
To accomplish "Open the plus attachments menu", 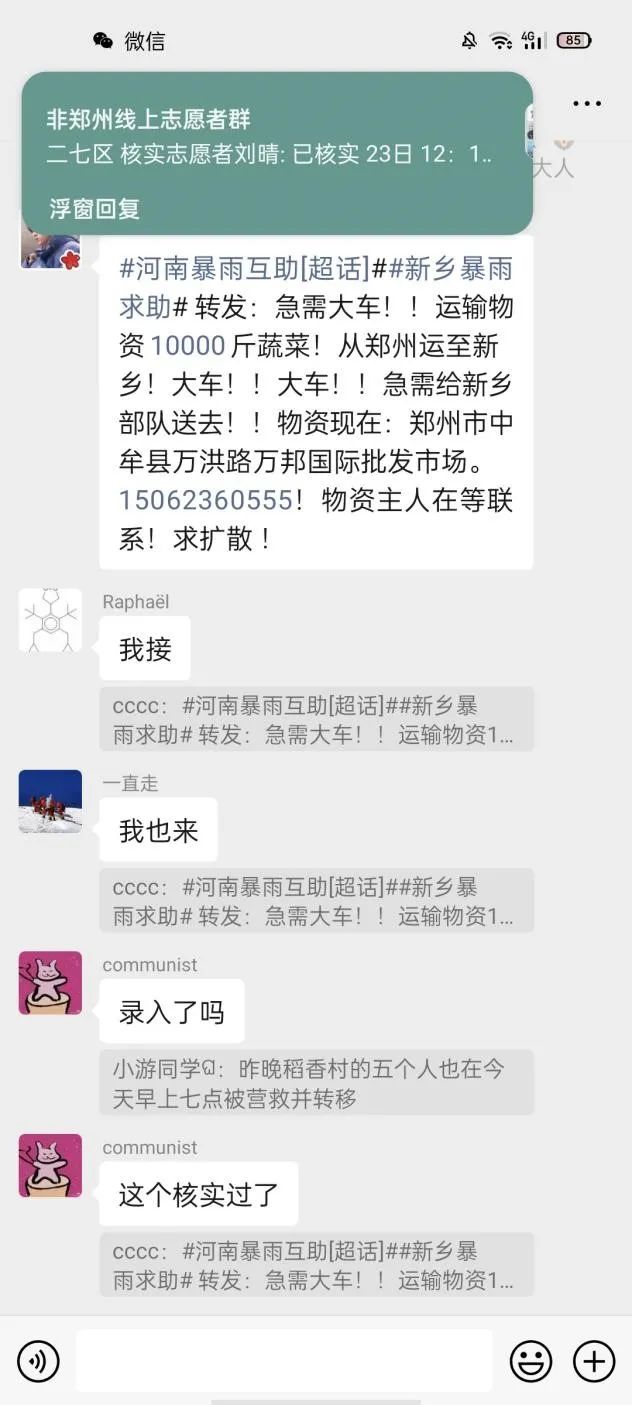I will coord(594,1361).
